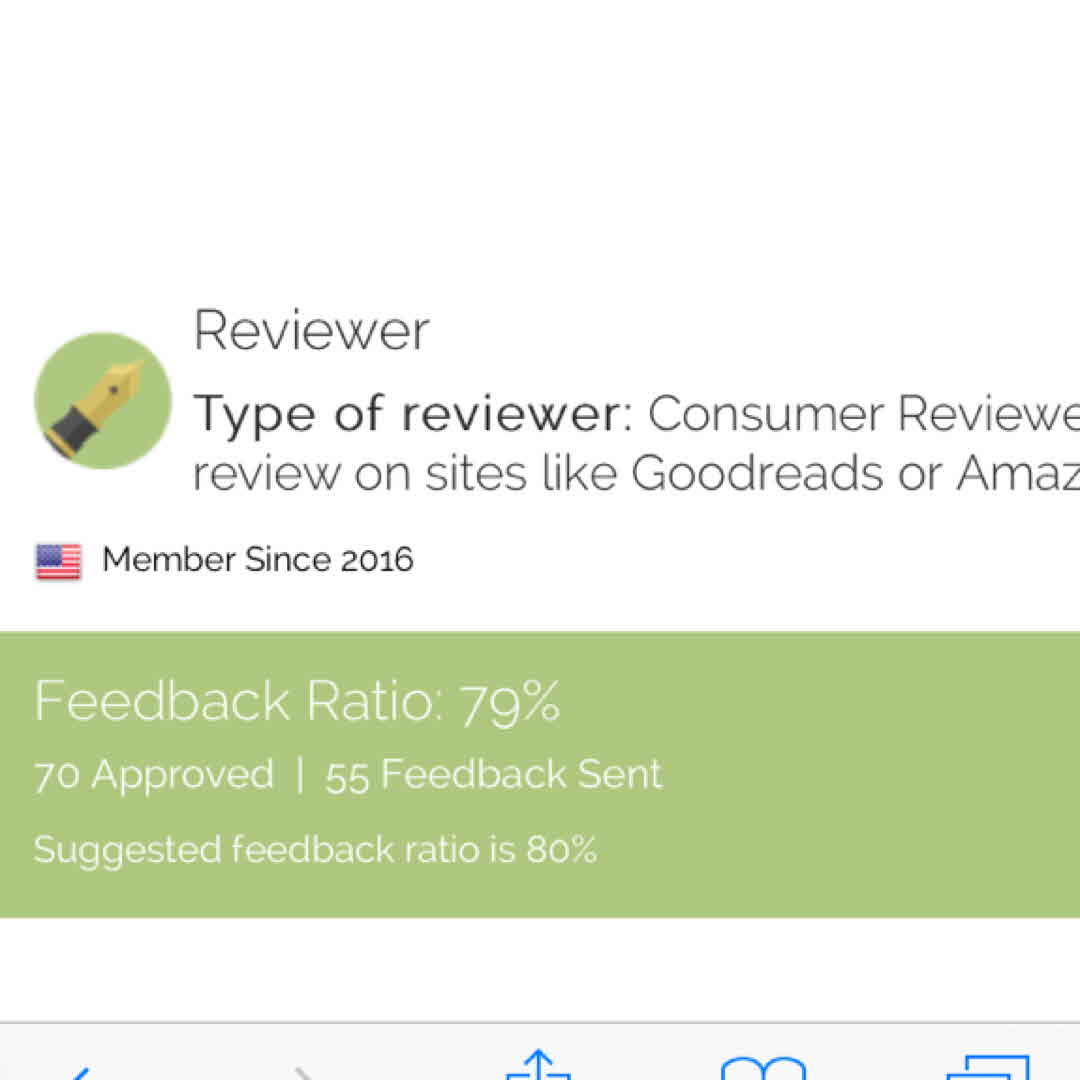
Task: Show all open browser tabs
Action: pos(988,1068)
